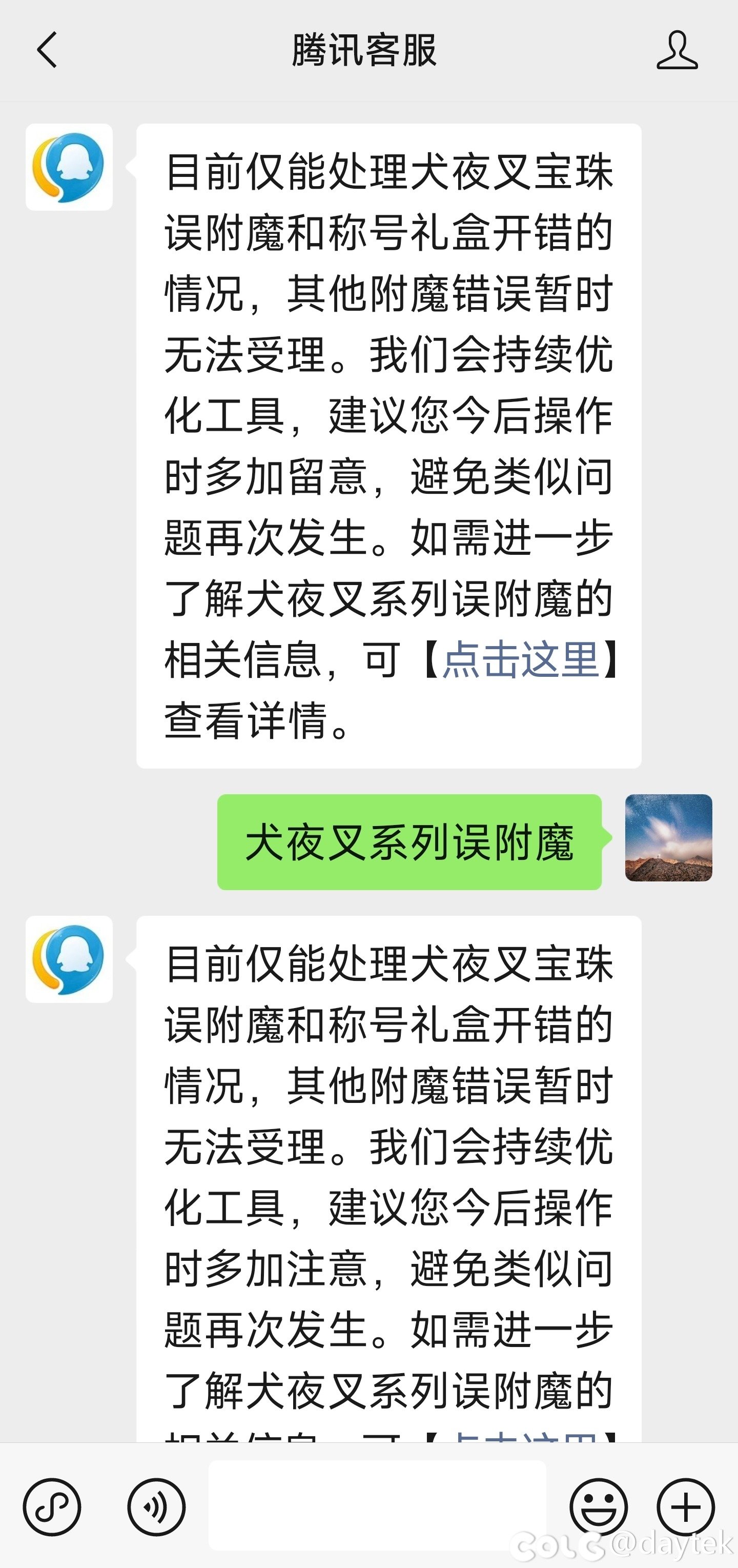Open the 点击这里 link in the first message
This screenshot has height=1568, width=738.
click(520, 659)
